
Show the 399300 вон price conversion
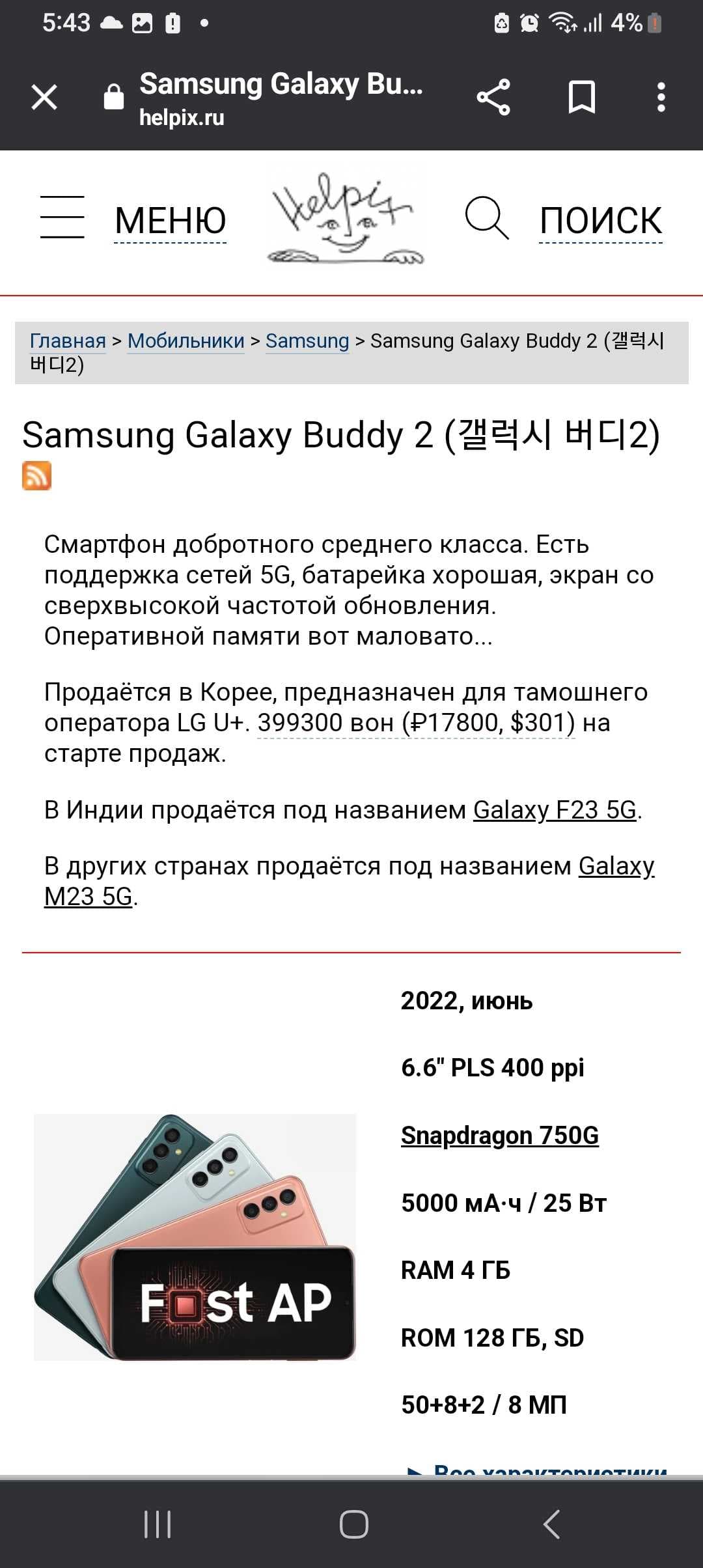tap(416, 723)
